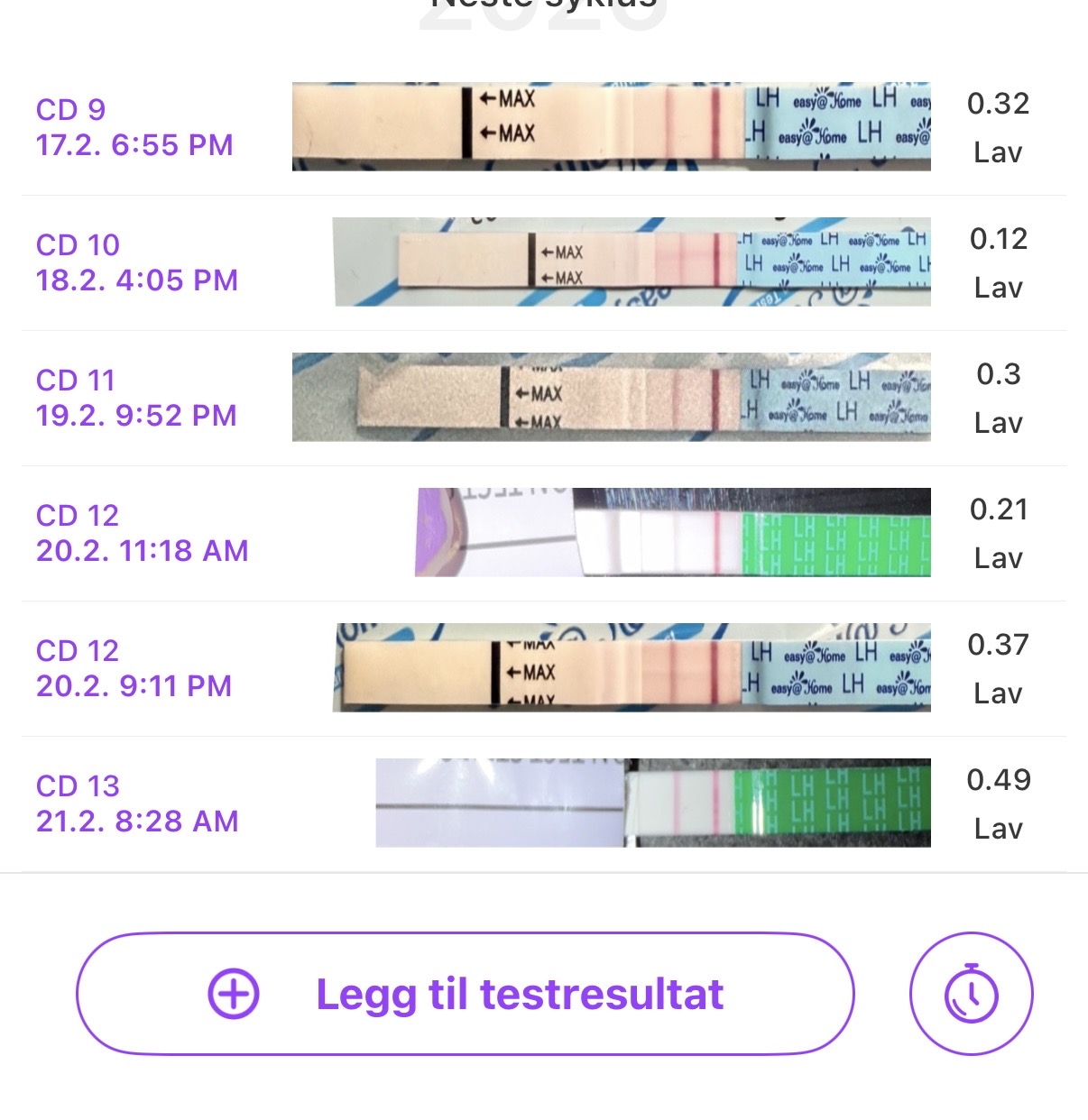View CD 11 test from 19.2. 9:52 PM
1088x1120 pixels.
[x=541, y=398]
